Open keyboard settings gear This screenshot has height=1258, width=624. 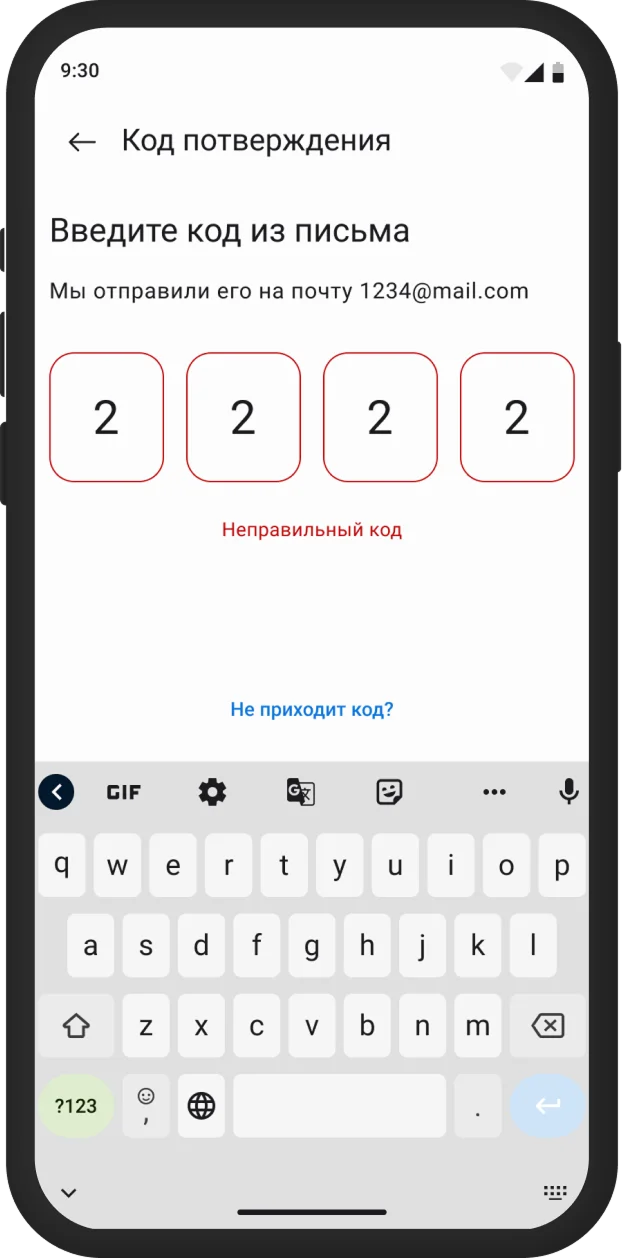212,793
